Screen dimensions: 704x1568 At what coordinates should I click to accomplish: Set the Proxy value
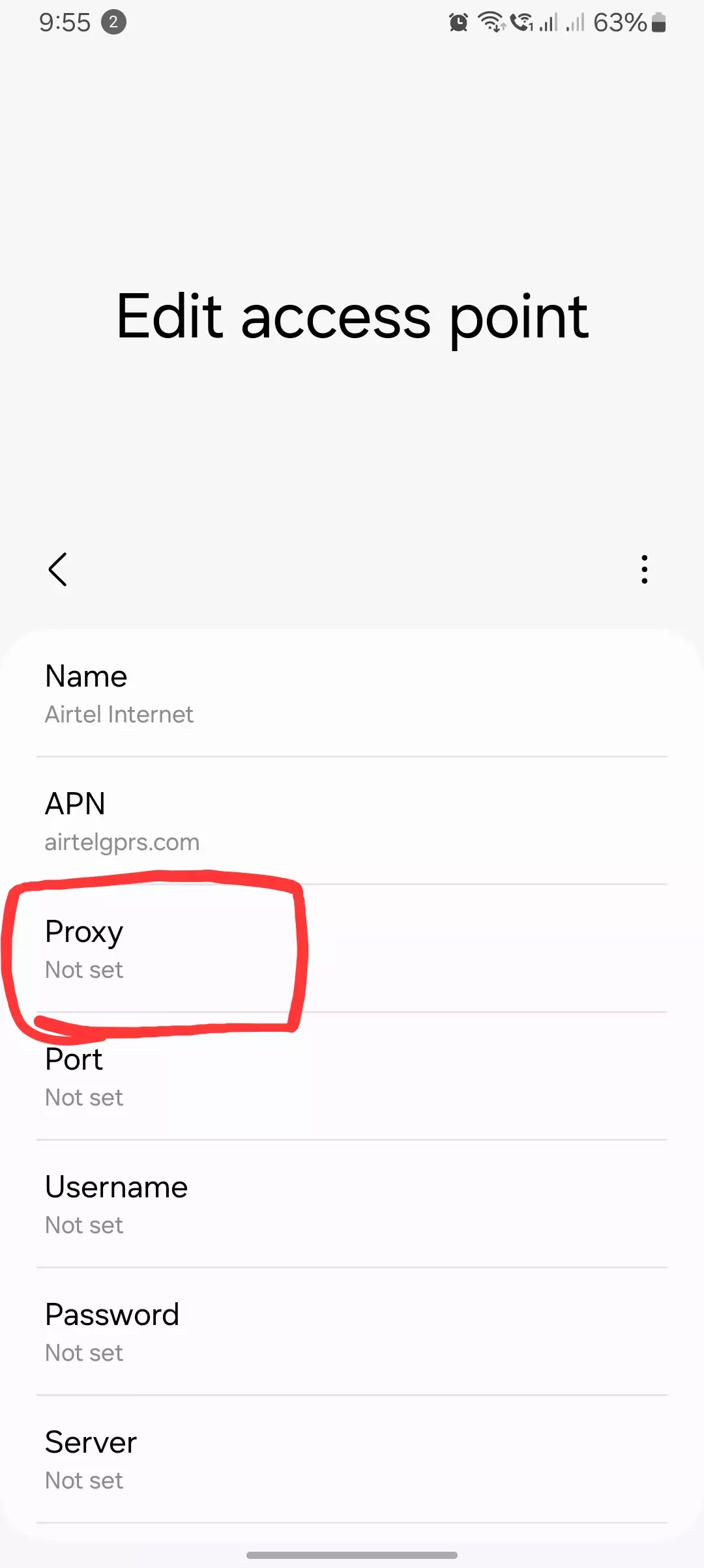(352, 949)
